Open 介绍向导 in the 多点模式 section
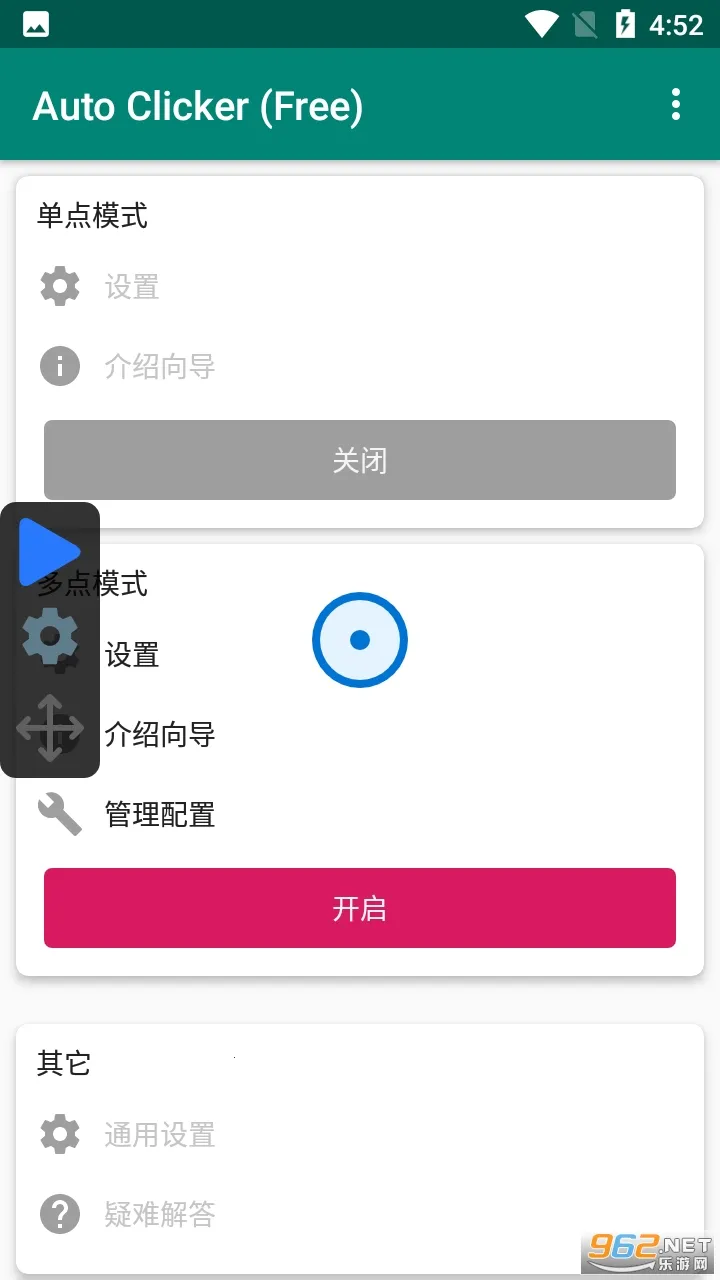 click(x=160, y=734)
